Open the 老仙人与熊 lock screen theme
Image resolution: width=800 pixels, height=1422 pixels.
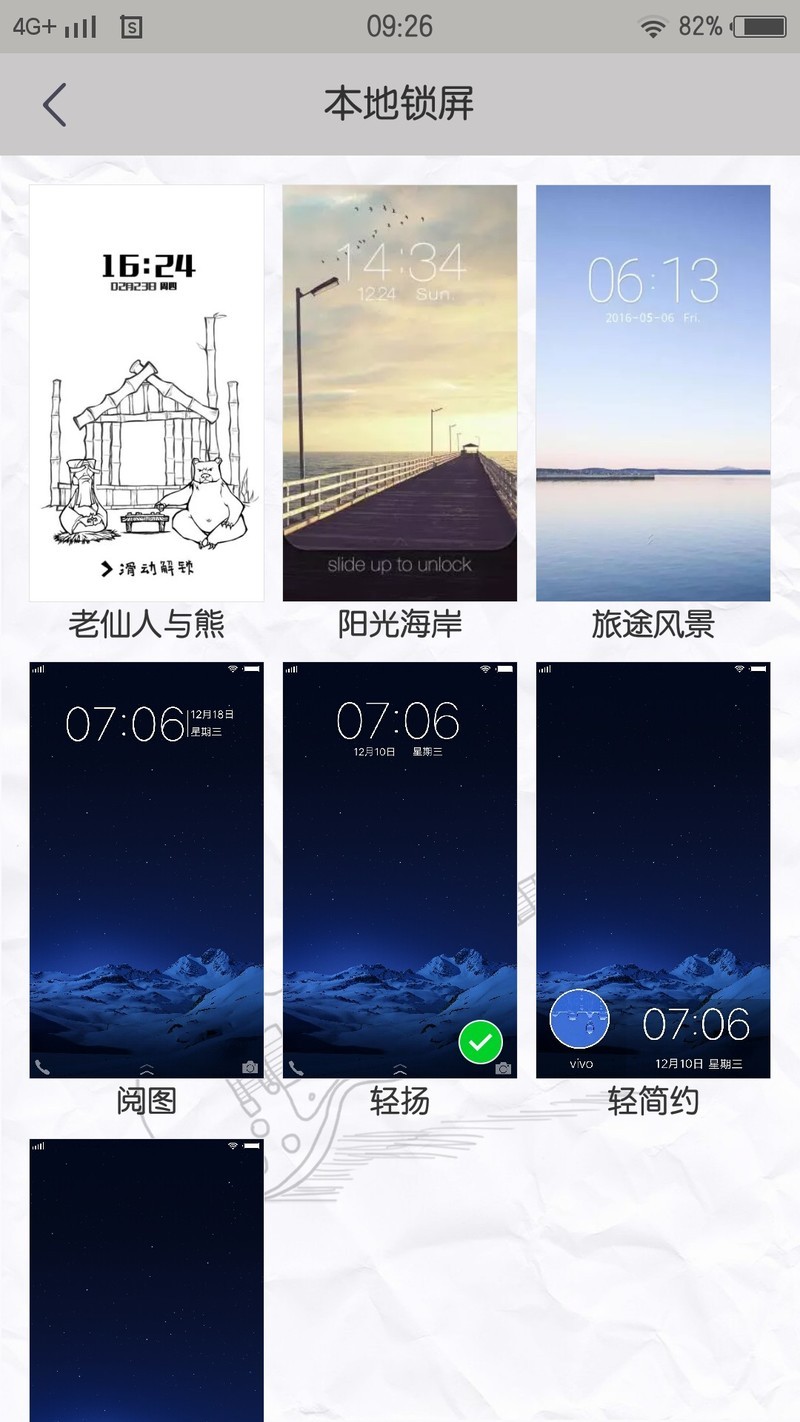click(147, 393)
